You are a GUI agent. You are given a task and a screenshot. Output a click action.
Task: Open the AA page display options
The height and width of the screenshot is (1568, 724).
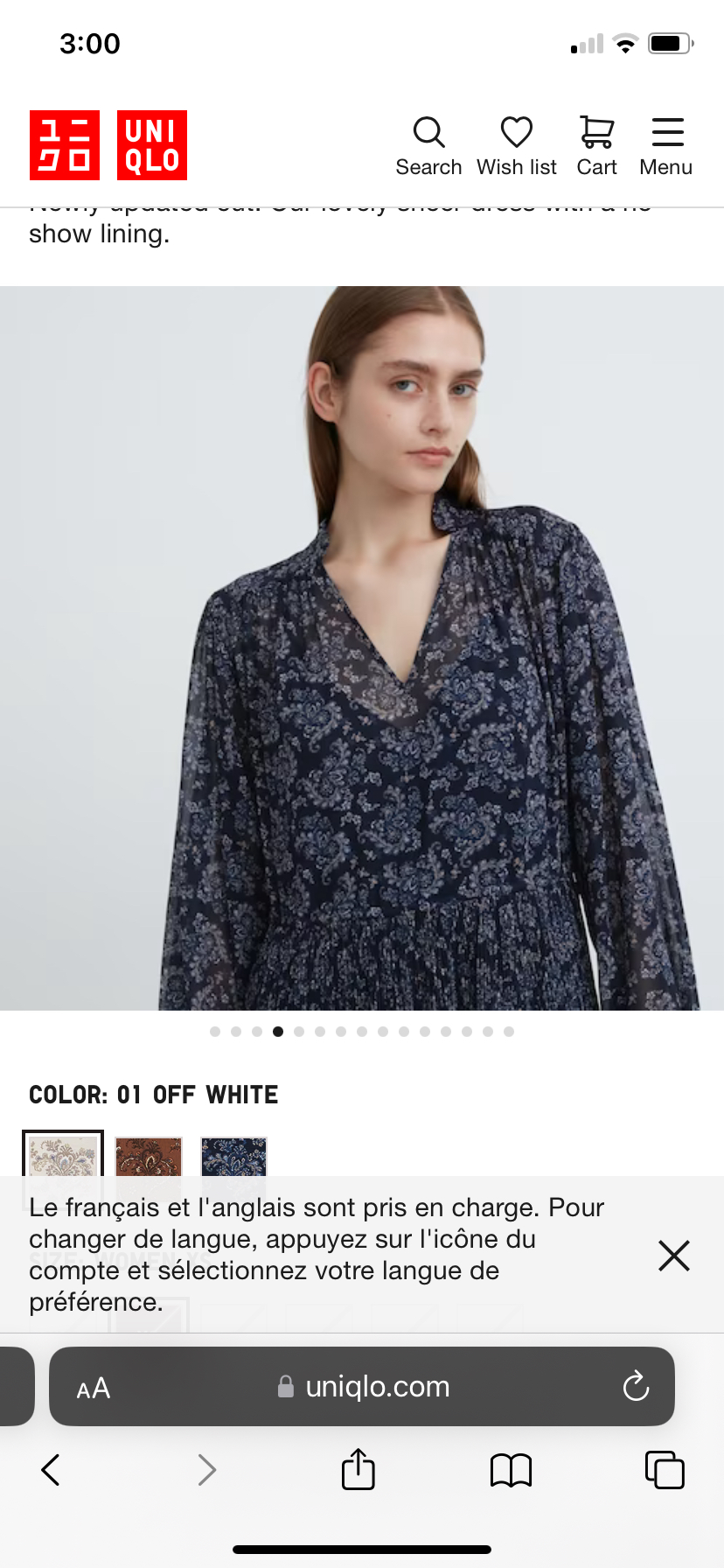coord(93,1386)
